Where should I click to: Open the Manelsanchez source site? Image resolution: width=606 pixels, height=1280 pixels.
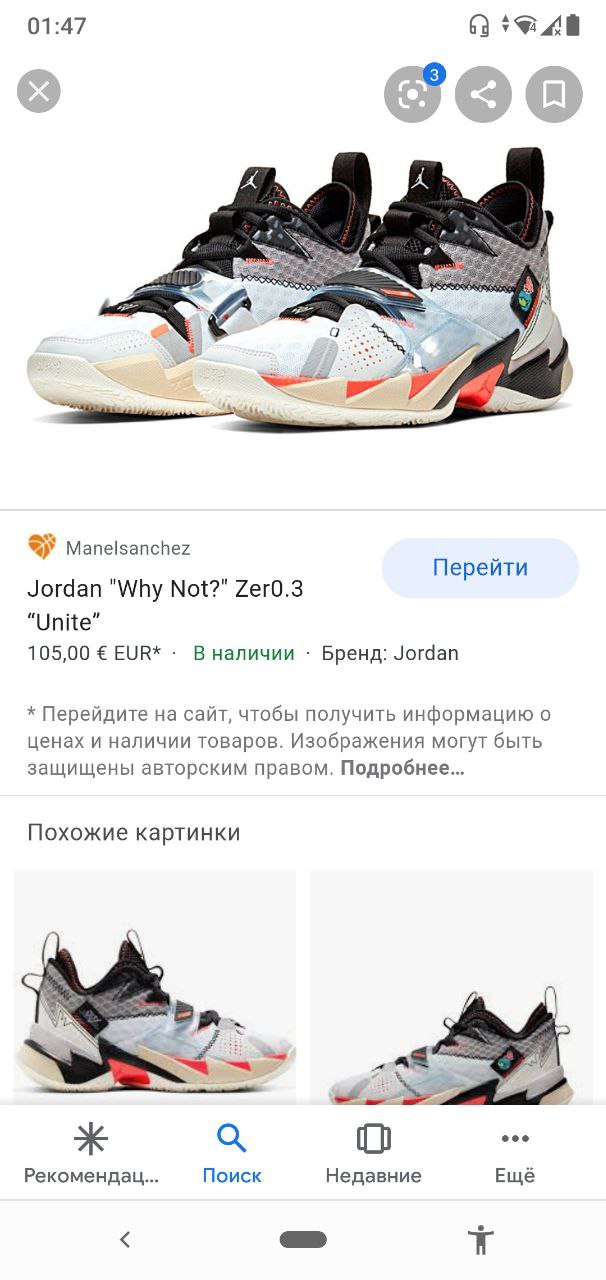pyautogui.click(x=127, y=548)
